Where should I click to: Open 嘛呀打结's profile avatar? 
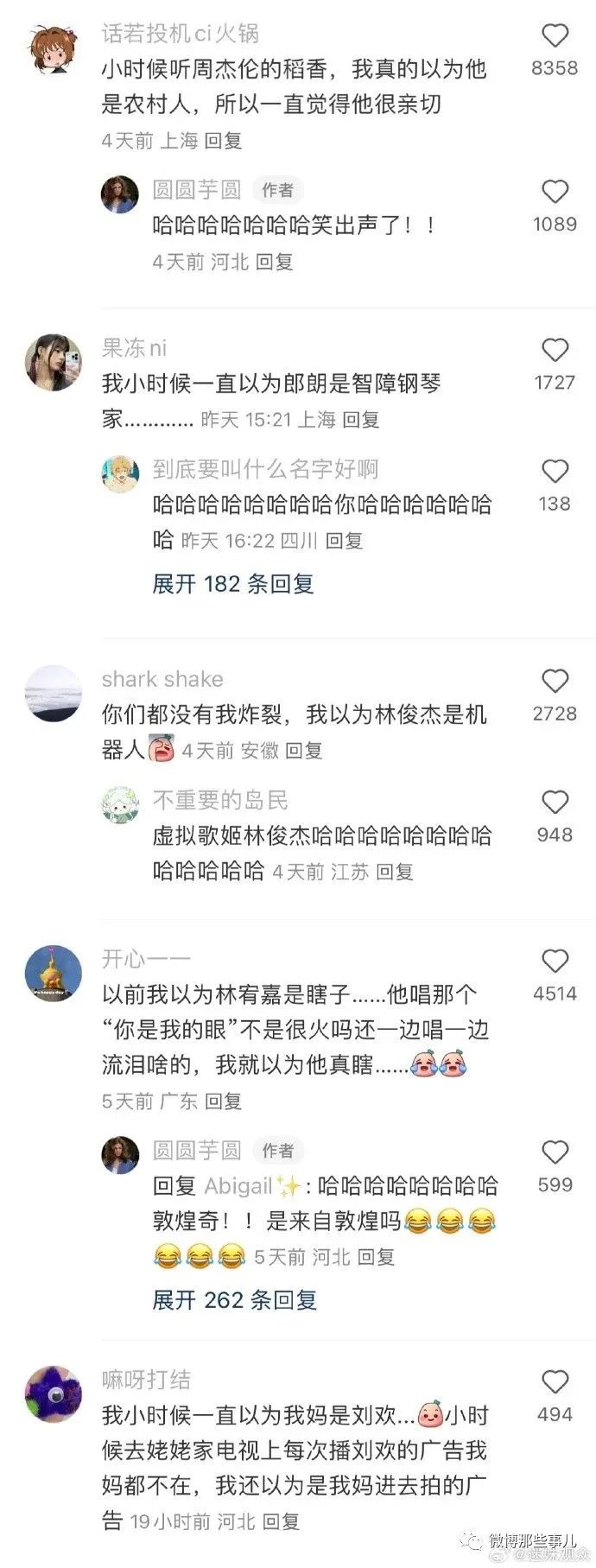[54, 1394]
